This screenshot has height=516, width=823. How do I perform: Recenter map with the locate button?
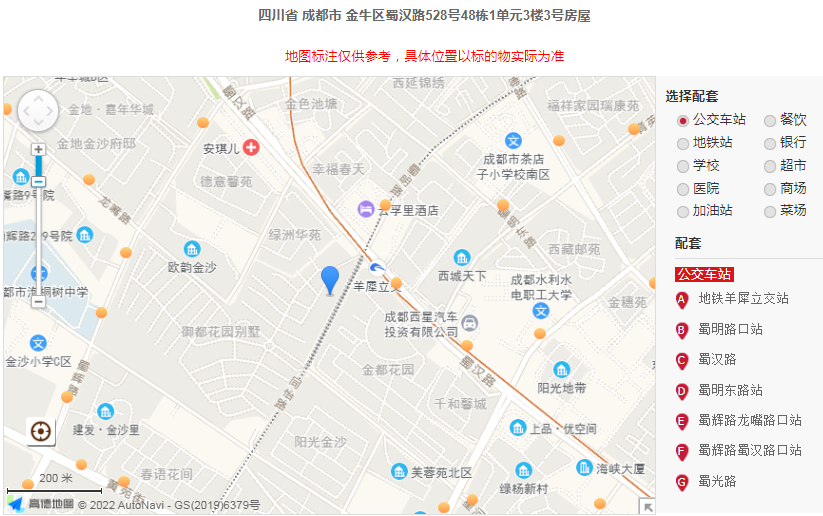[40, 432]
